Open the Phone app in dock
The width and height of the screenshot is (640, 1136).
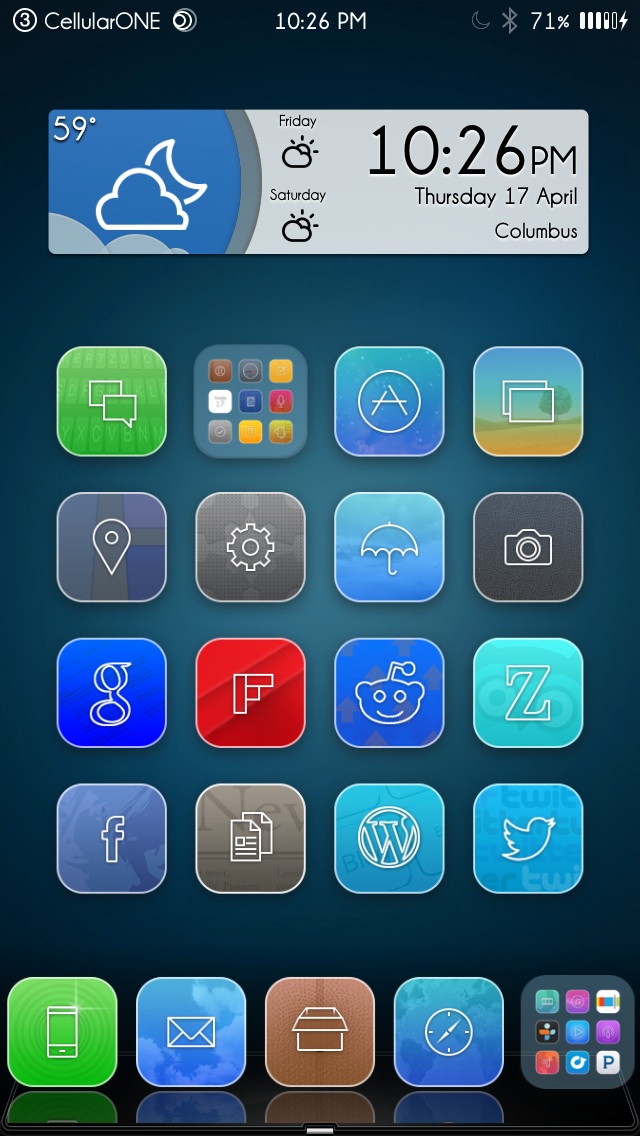[x=62, y=1032]
